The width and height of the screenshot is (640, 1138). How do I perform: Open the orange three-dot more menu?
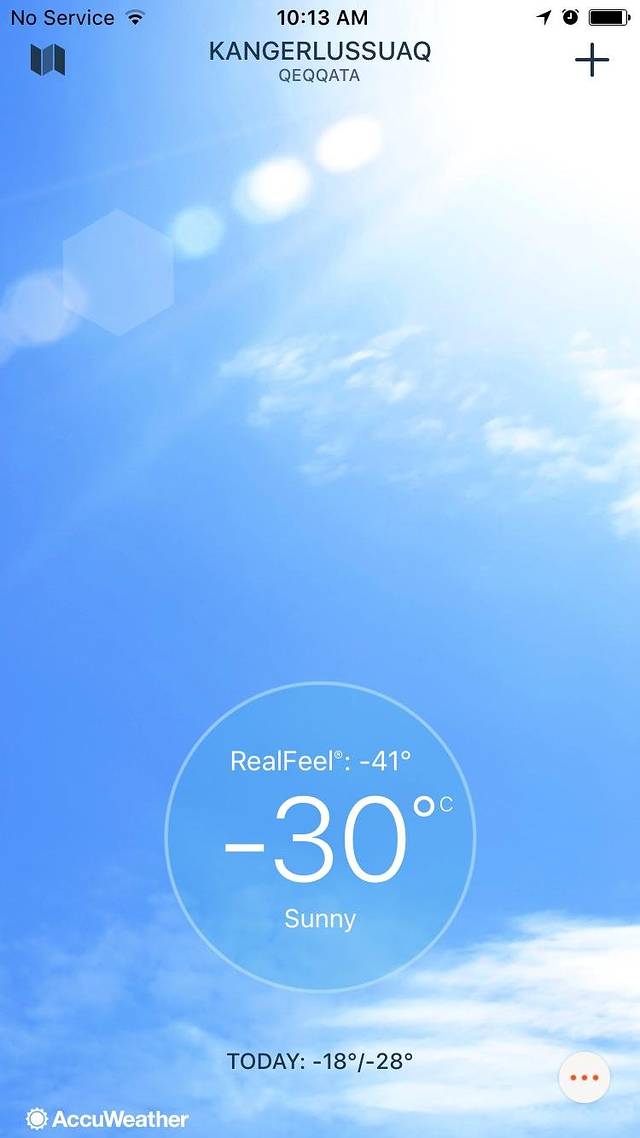[584, 1077]
